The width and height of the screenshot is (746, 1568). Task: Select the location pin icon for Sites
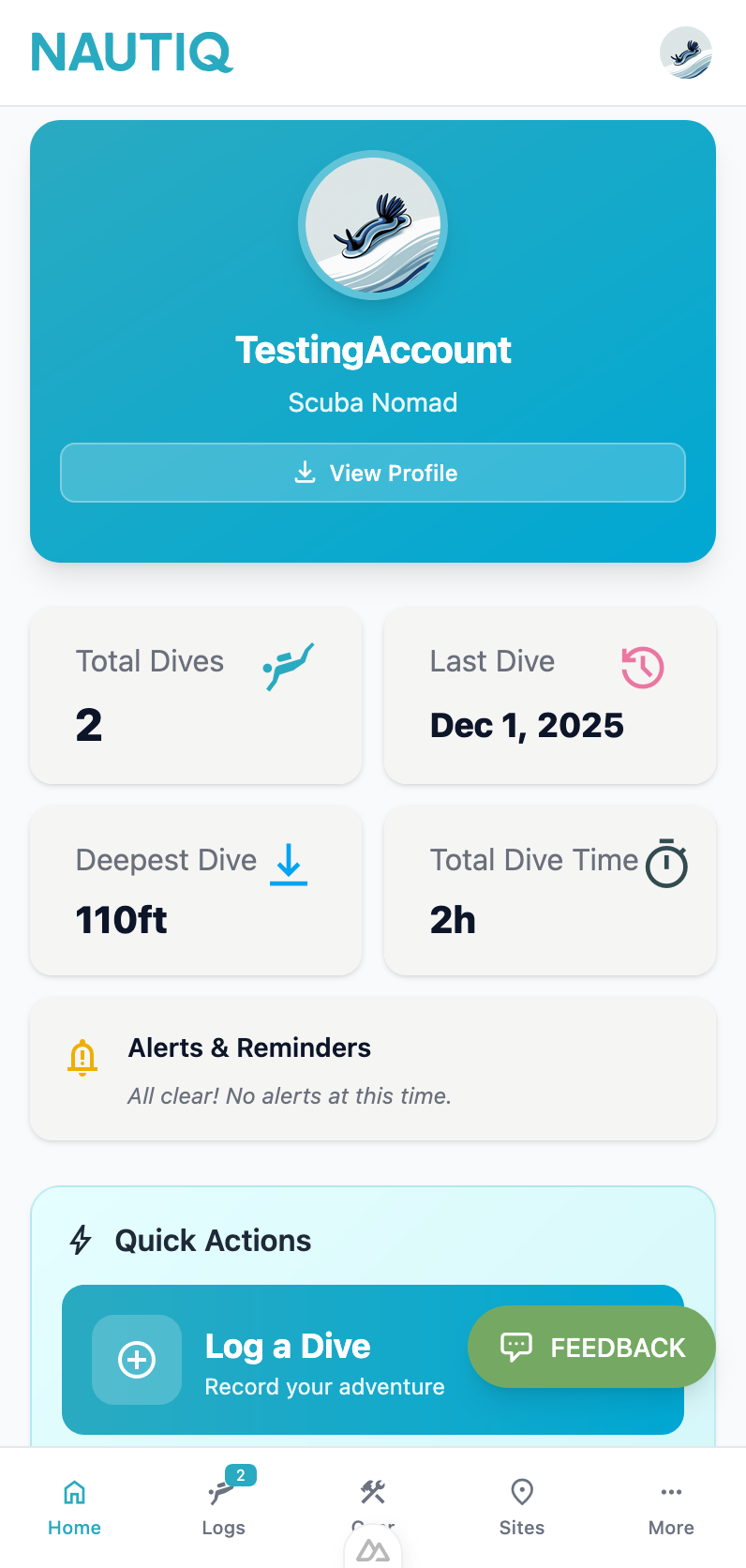coord(522,1492)
